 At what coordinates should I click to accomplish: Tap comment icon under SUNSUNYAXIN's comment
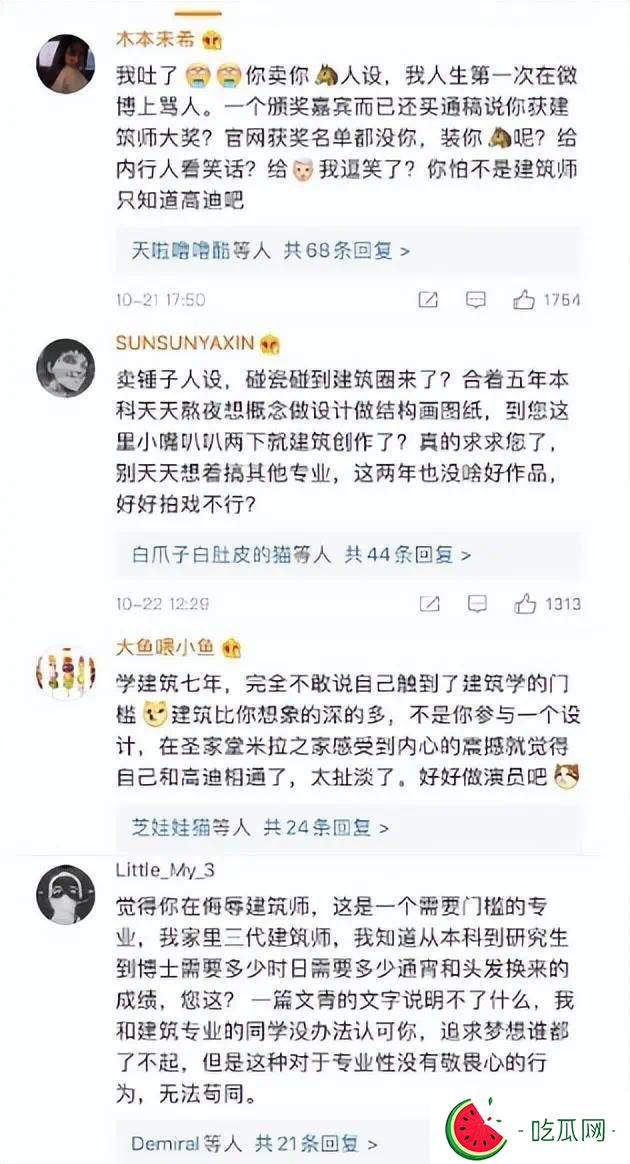coord(478,604)
